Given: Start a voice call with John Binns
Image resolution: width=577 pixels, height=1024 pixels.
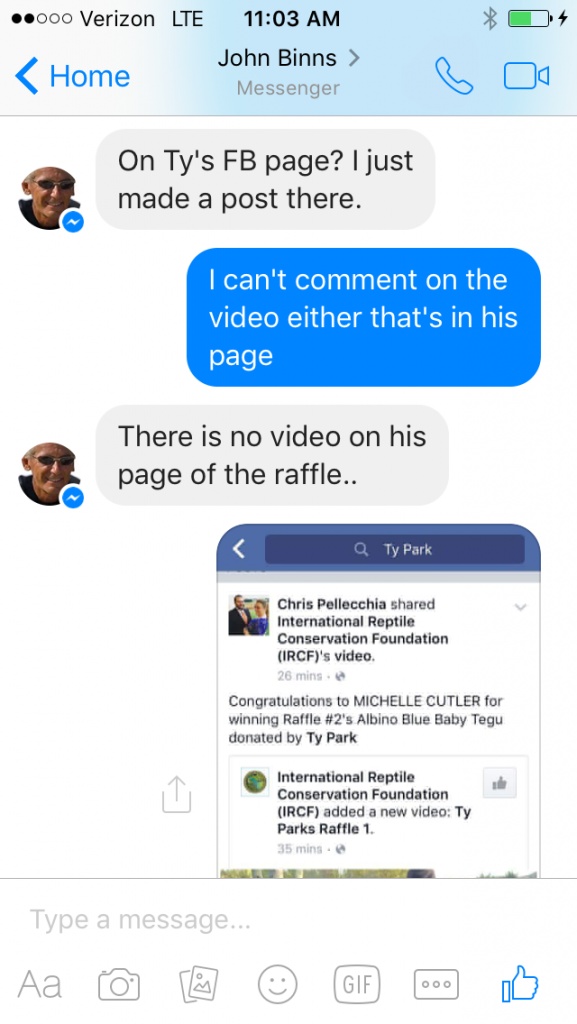Looking at the screenshot, I should point(454,76).
